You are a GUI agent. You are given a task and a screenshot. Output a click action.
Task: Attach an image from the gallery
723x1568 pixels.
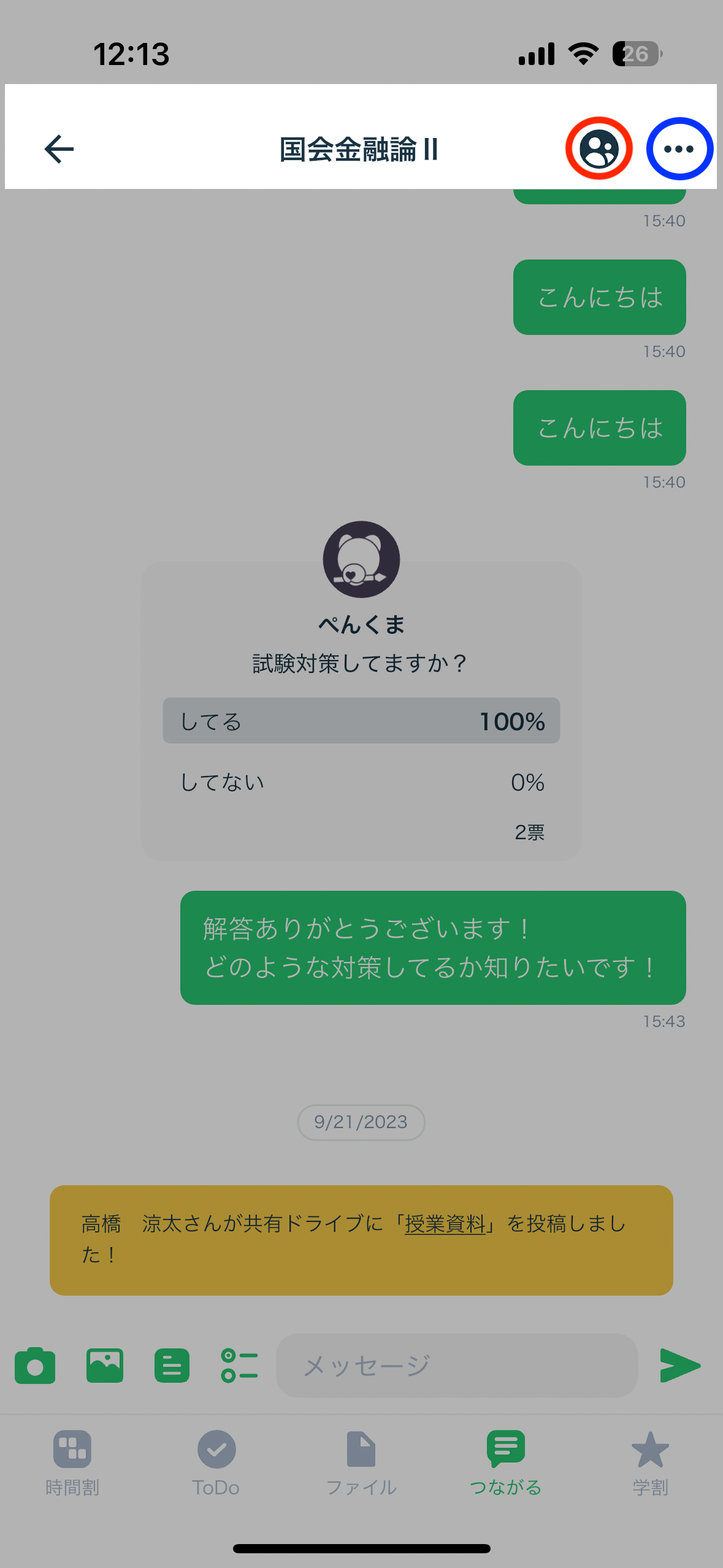click(104, 1365)
